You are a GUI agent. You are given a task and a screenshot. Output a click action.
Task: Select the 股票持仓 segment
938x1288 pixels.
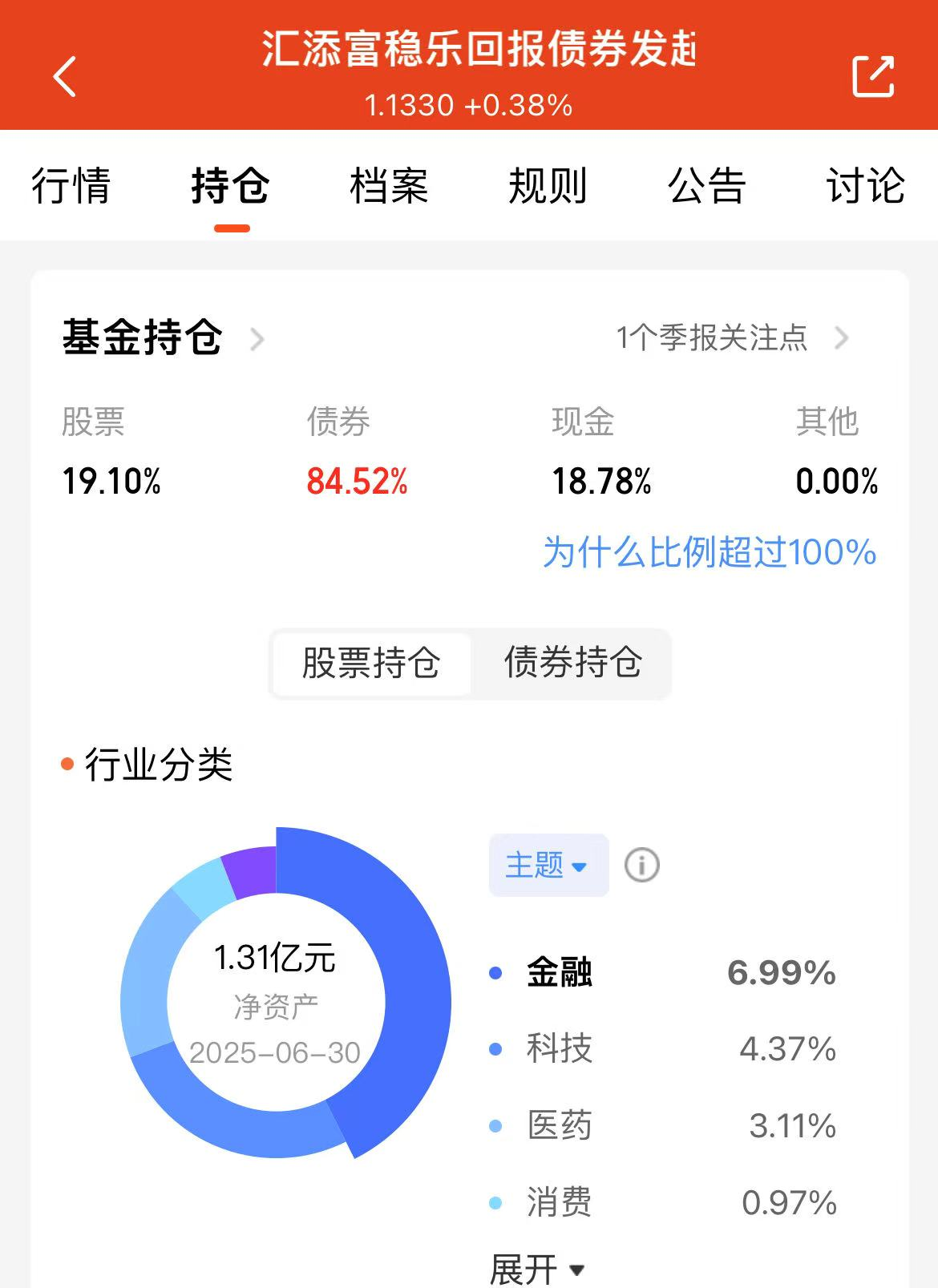[x=370, y=664]
